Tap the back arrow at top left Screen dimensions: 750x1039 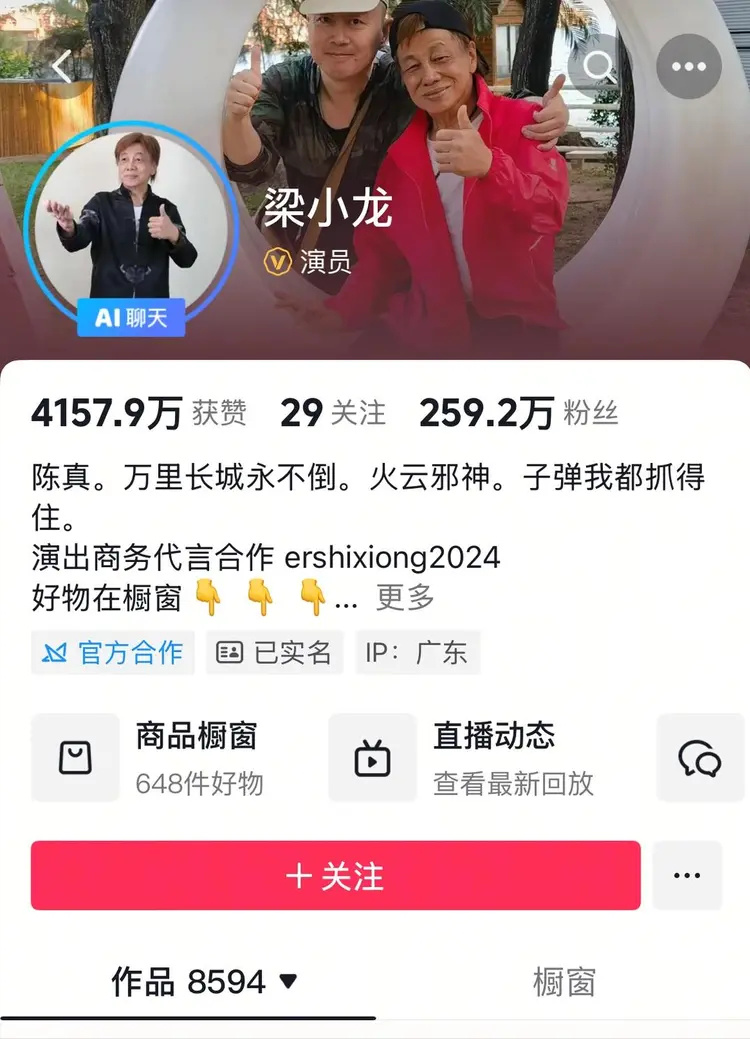pos(60,67)
